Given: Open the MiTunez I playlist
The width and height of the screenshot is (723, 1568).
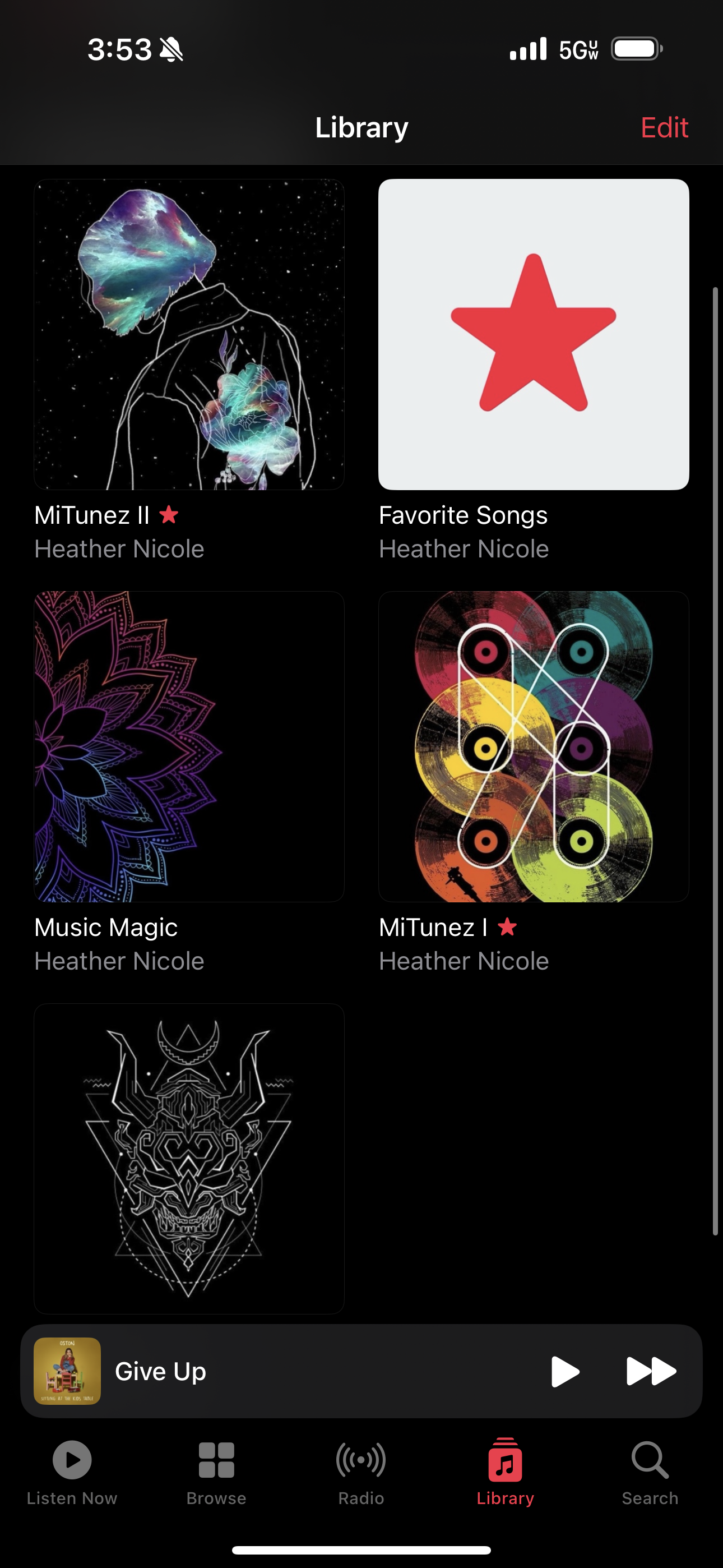Looking at the screenshot, I should (534, 746).
